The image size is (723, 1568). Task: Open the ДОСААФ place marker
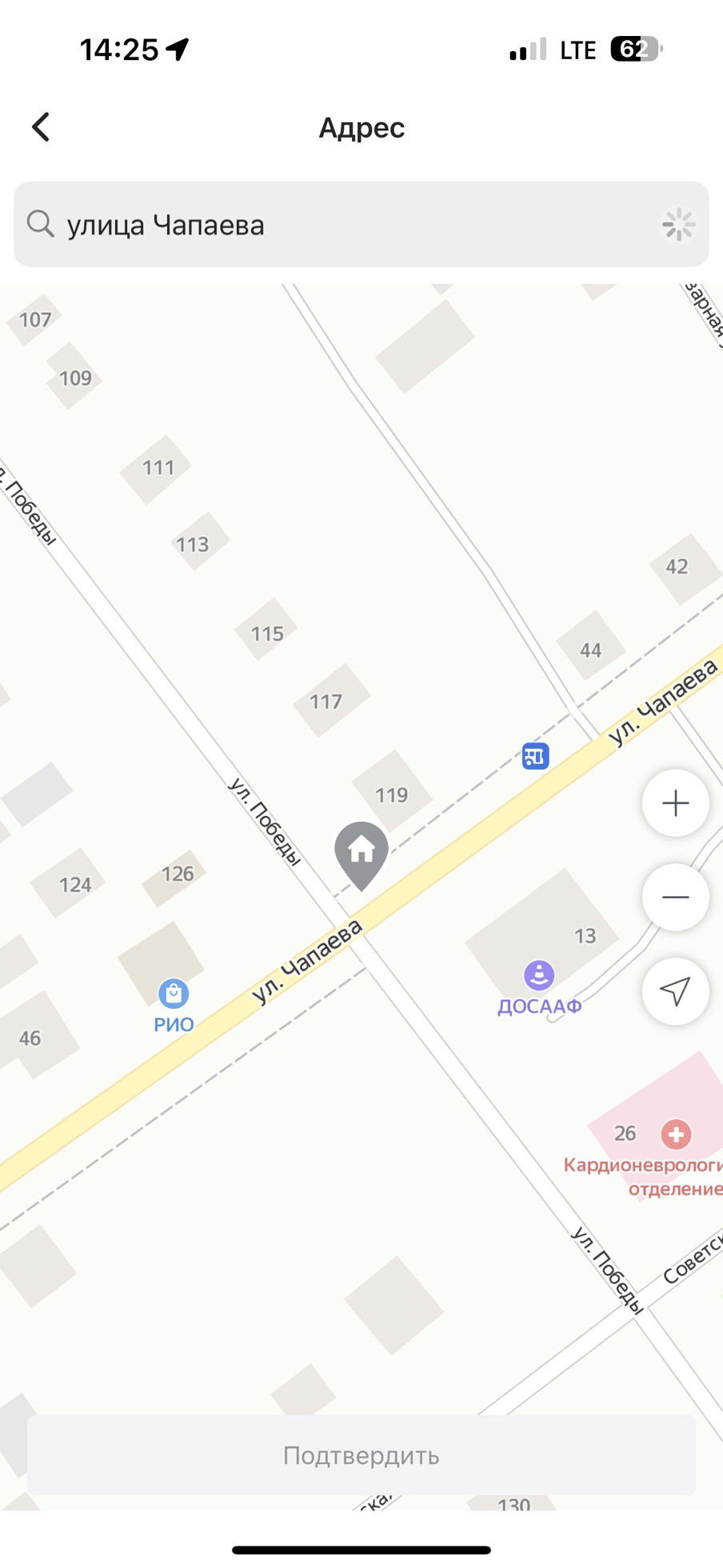539,975
